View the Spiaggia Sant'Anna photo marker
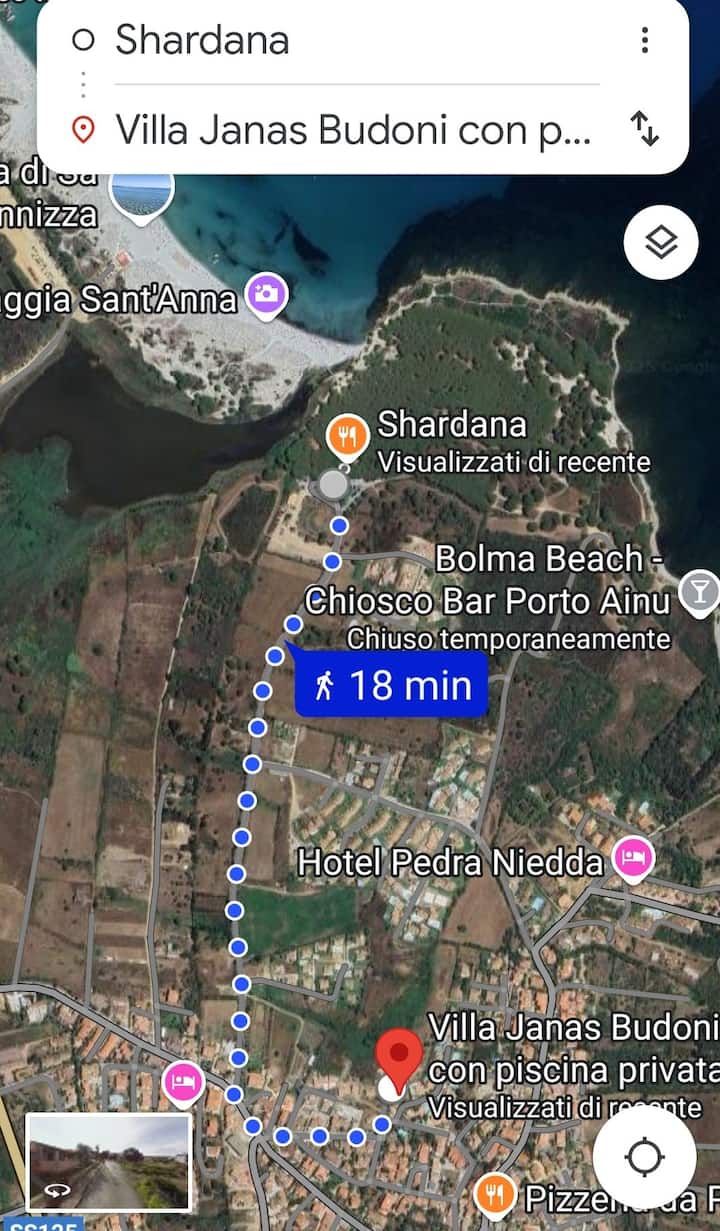Screen dimensions: 720x1231 coord(267,295)
